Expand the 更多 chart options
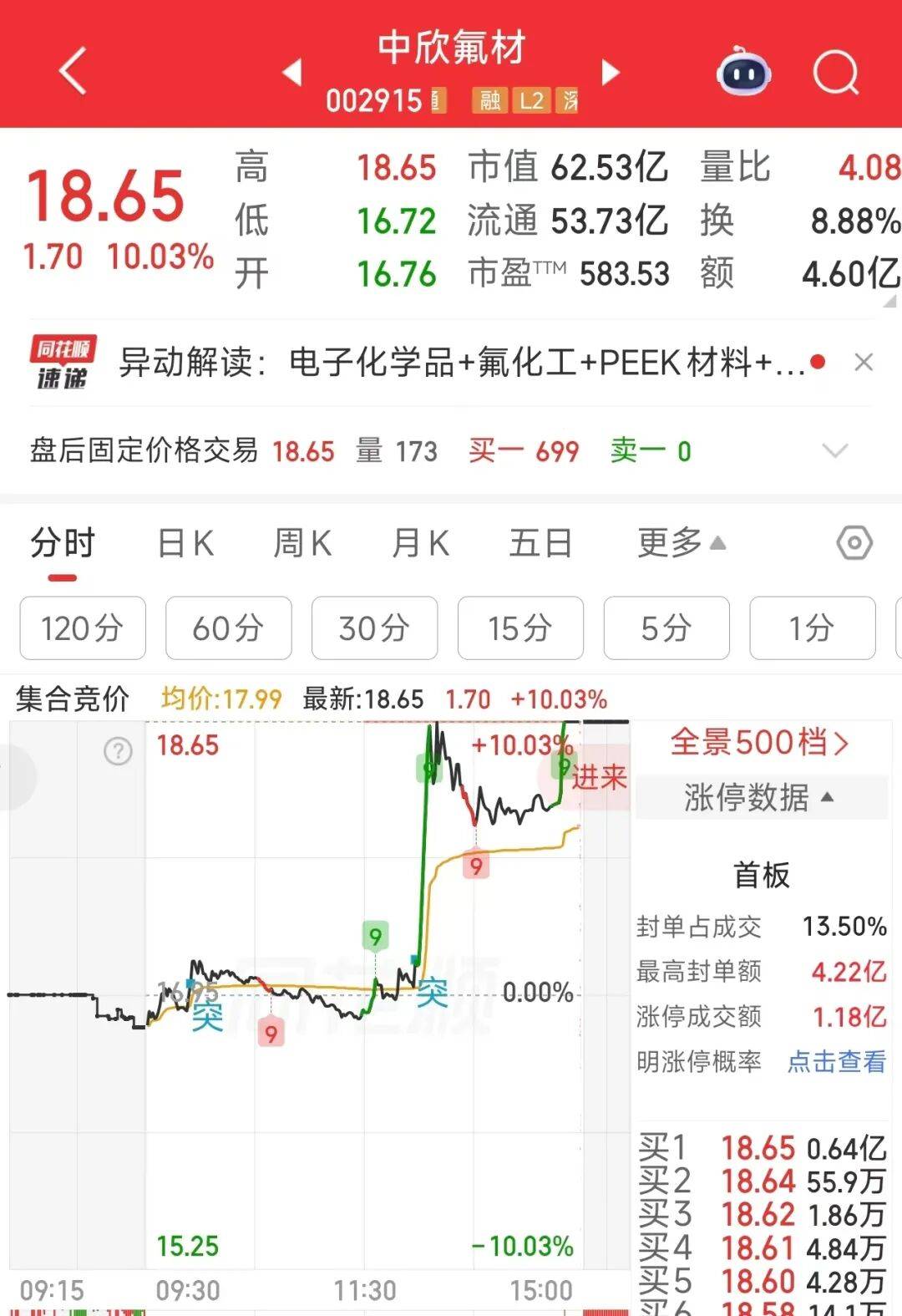Screen dimensions: 902x1316 (x=682, y=544)
